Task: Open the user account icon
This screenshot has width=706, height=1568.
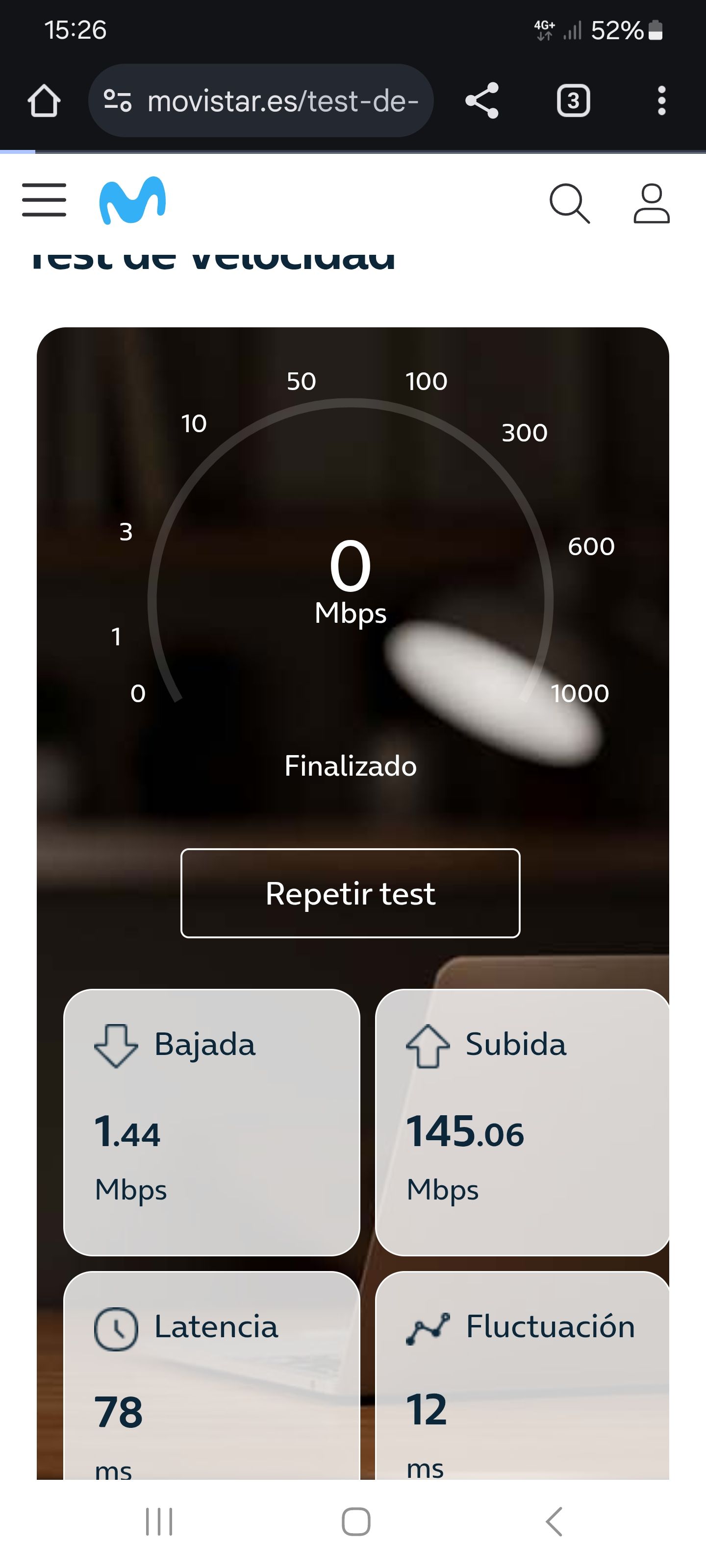Action: pyautogui.click(x=651, y=203)
